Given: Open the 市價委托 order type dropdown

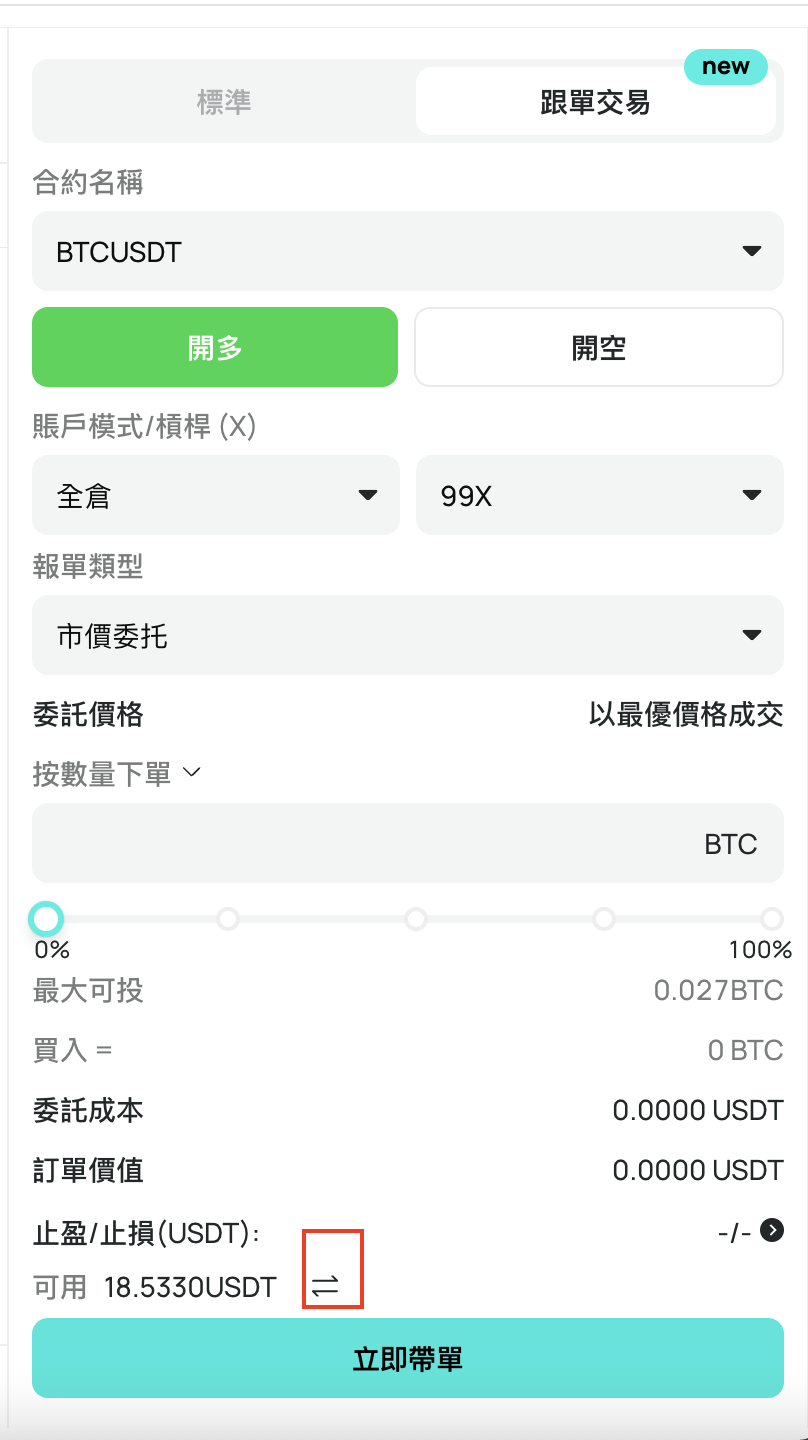Looking at the screenshot, I should tap(408, 635).
